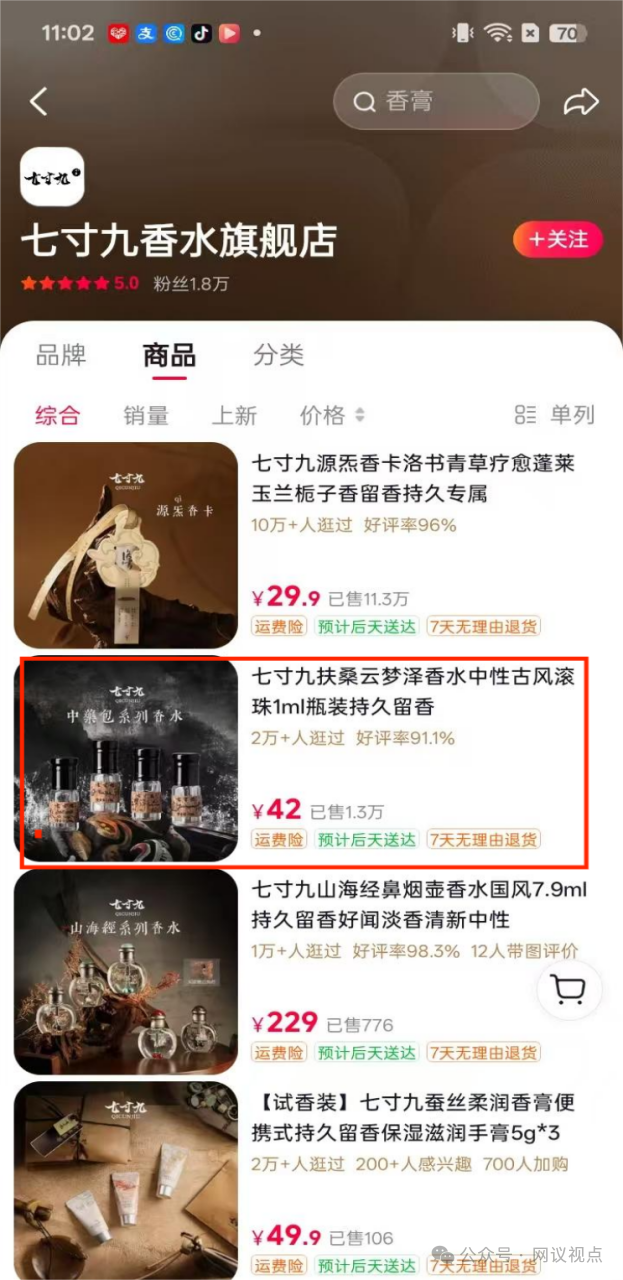The width and height of the screenshot is (623, 1280).
Task: Go back using the top-left arrow
Action: pyautogui.click(x=39, y=101)
